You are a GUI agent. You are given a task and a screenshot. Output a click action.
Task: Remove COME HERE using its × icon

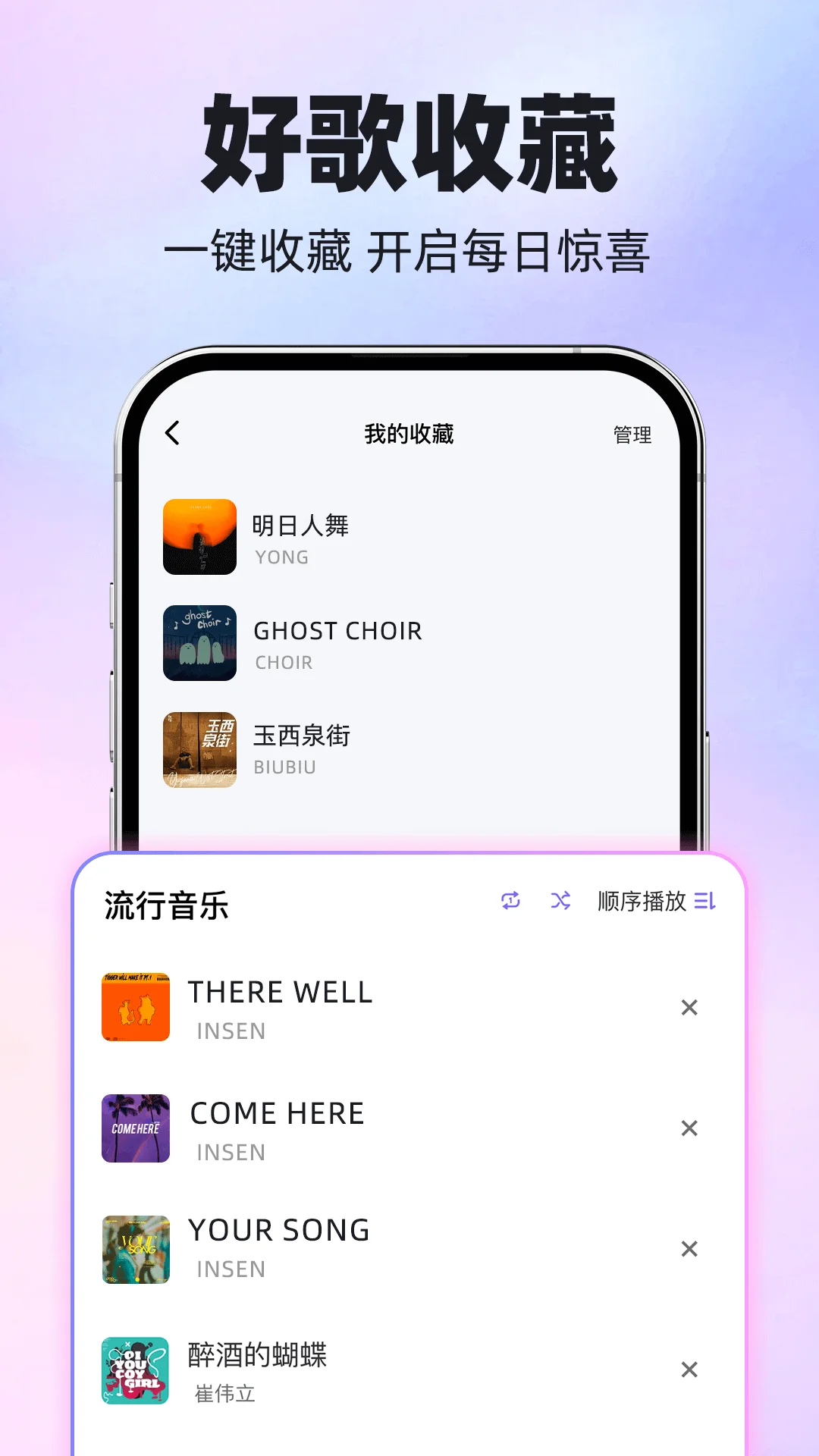(x=689, y=1129)
